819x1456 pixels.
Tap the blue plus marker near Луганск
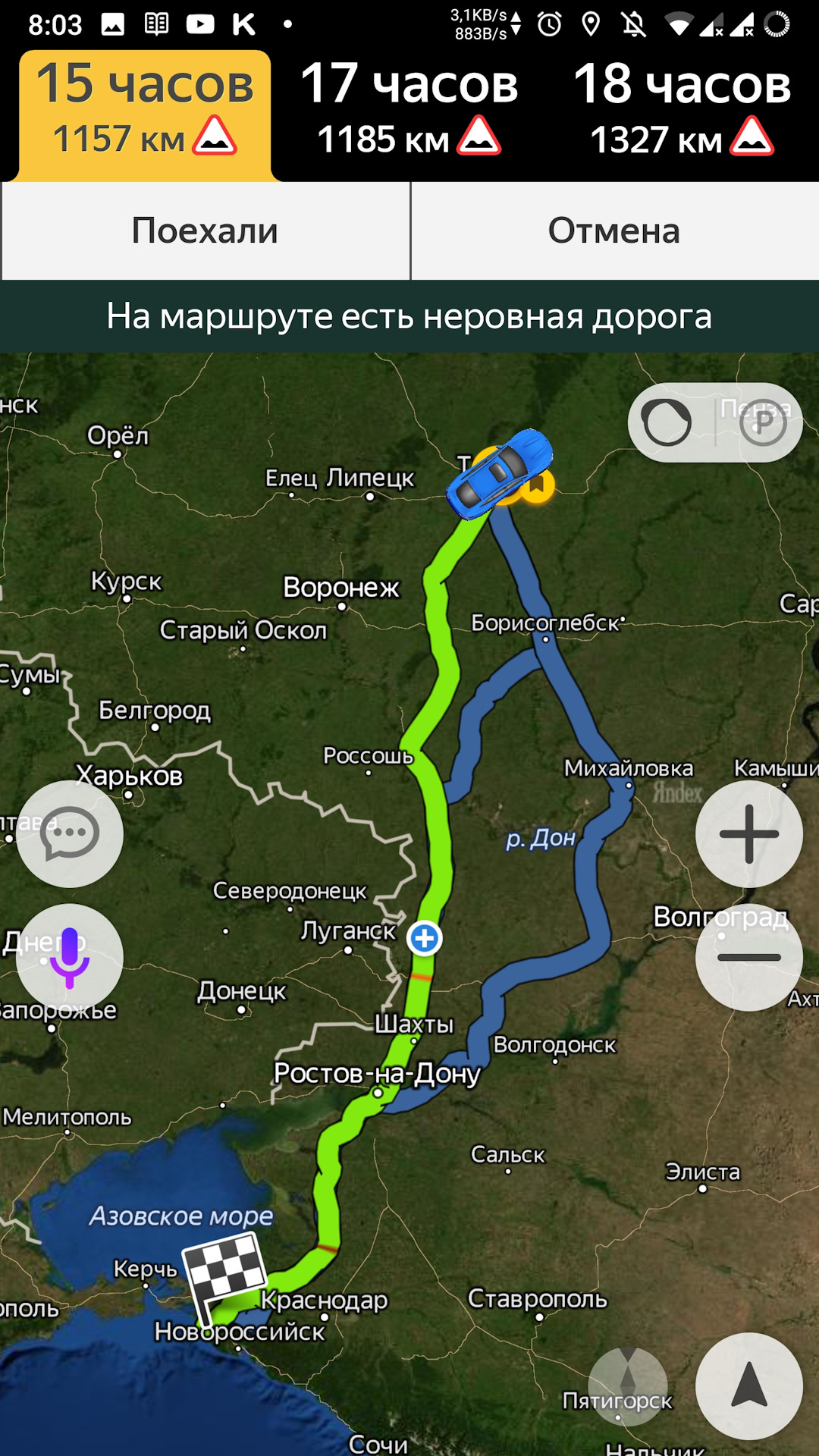(425, 938)
